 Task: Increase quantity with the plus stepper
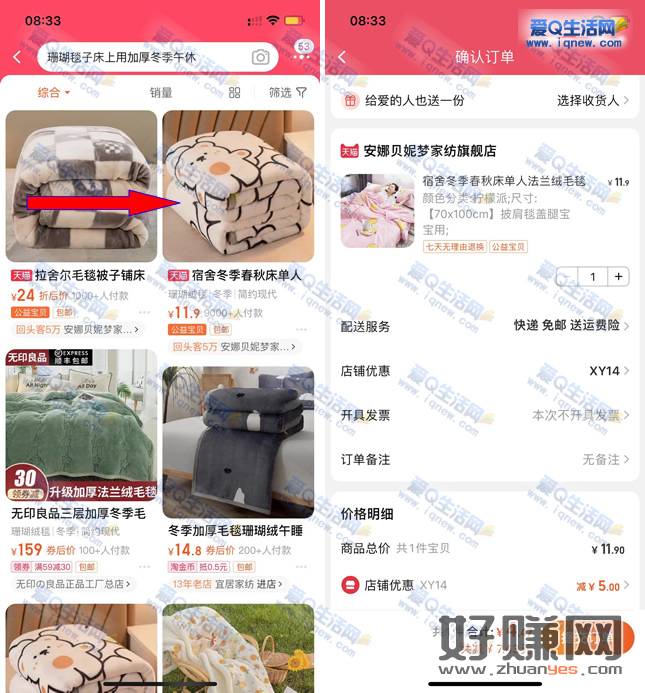click(619, 277)
